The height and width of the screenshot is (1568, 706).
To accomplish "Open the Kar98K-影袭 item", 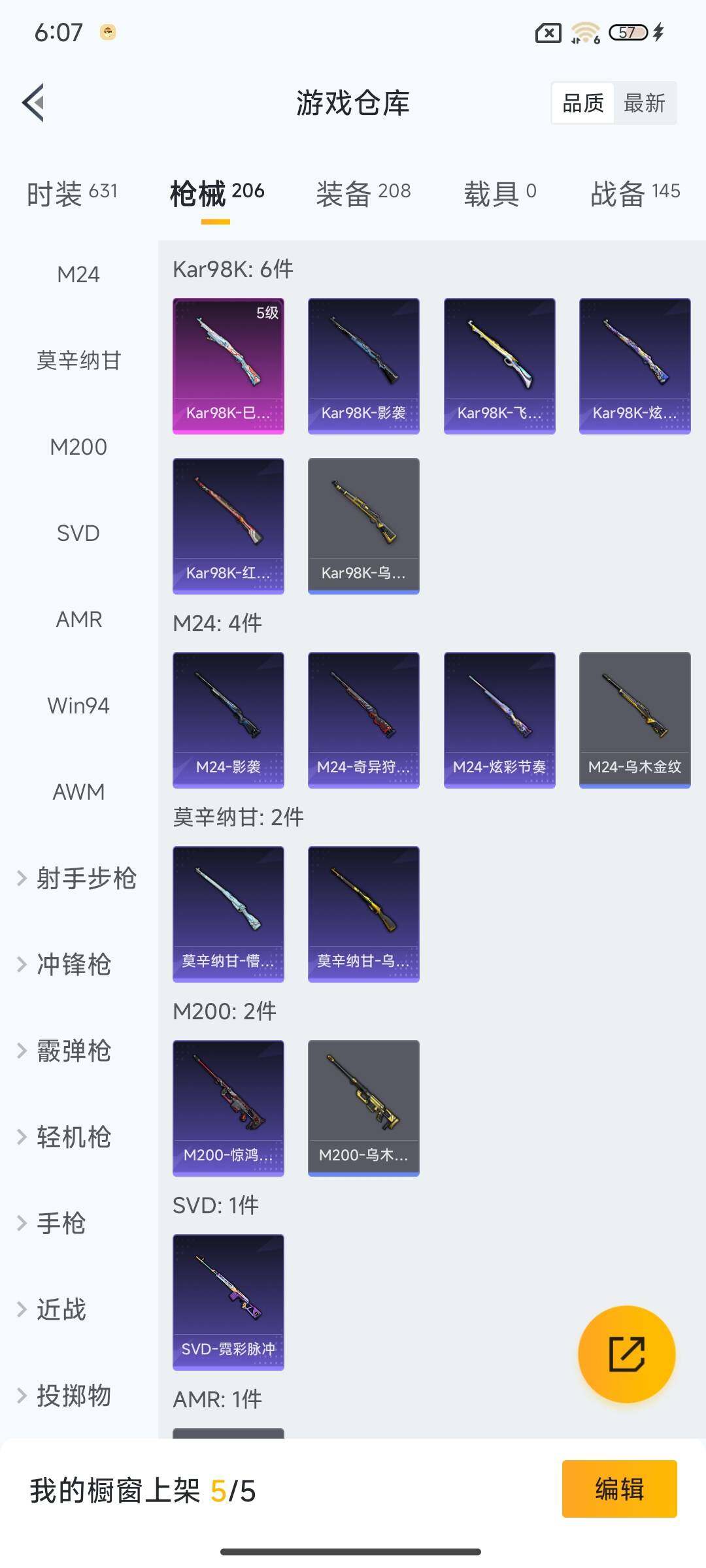I will click(x=363, y=365).
